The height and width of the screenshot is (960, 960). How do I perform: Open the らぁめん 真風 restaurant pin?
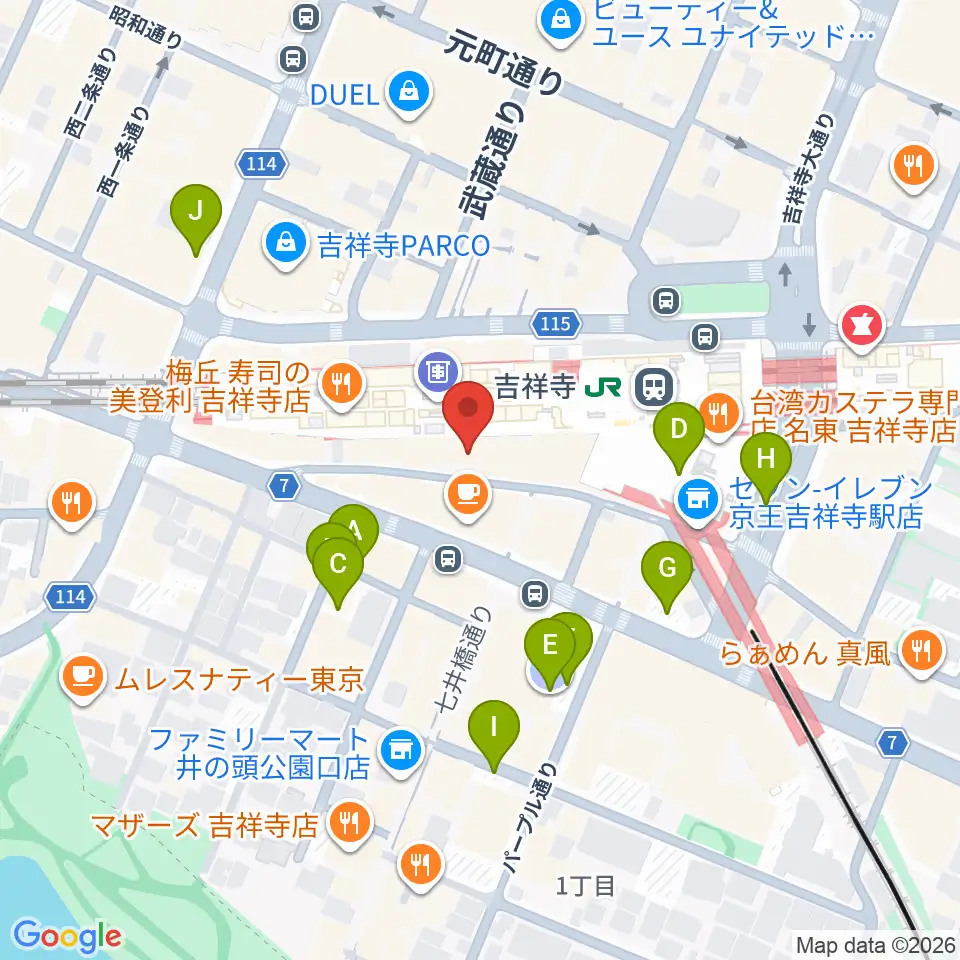(921, 651)
